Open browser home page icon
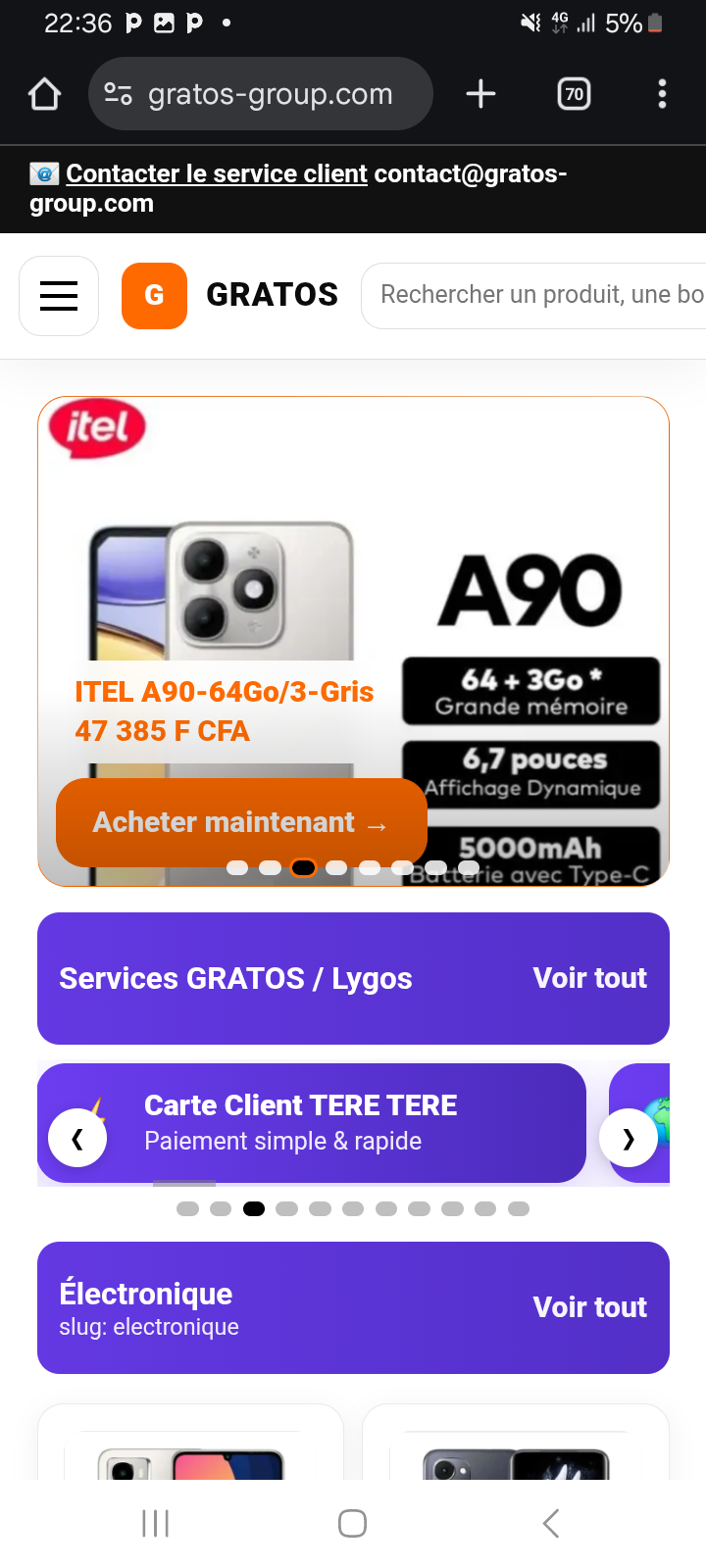This screenshot has height=1568, width=706. tap(45, 94)
